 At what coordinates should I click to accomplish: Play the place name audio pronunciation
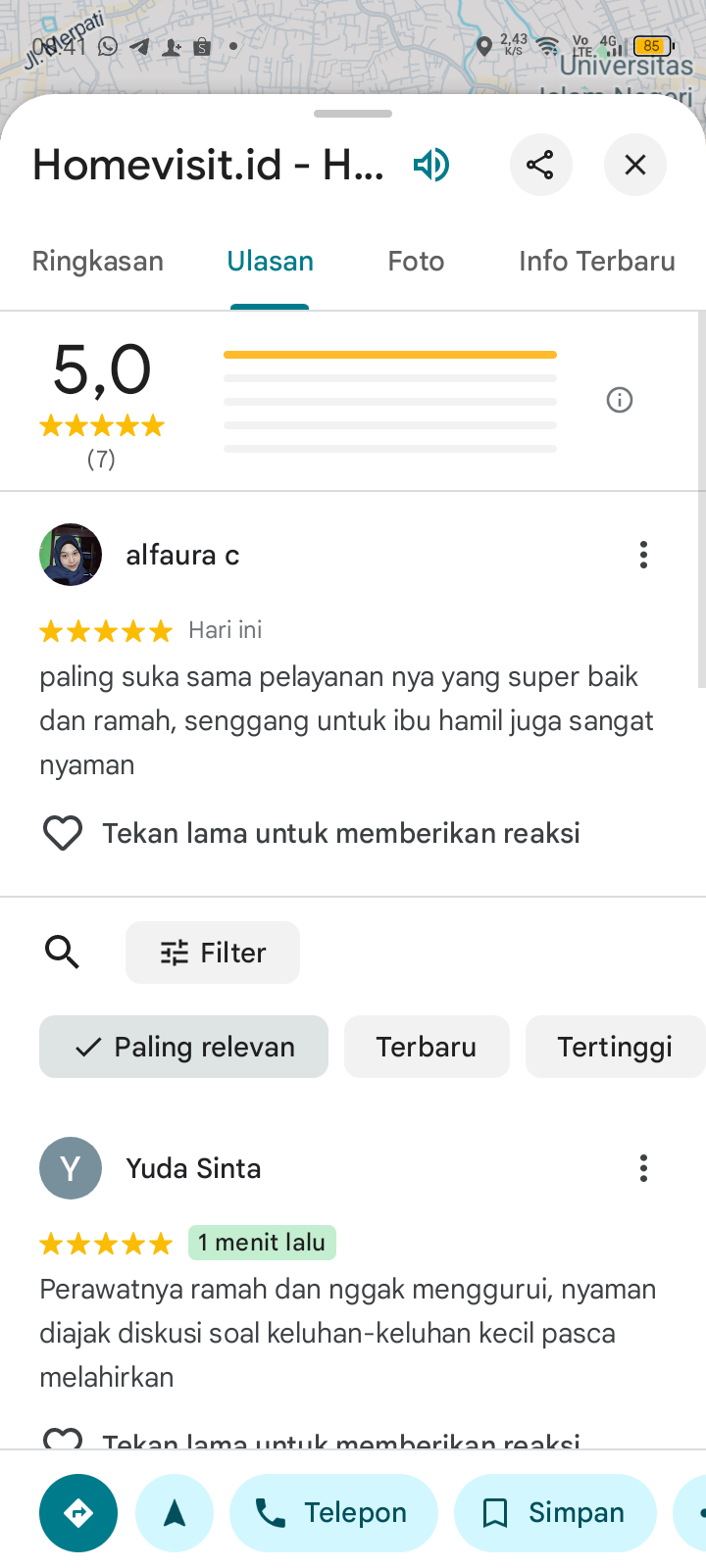[430, 165]
